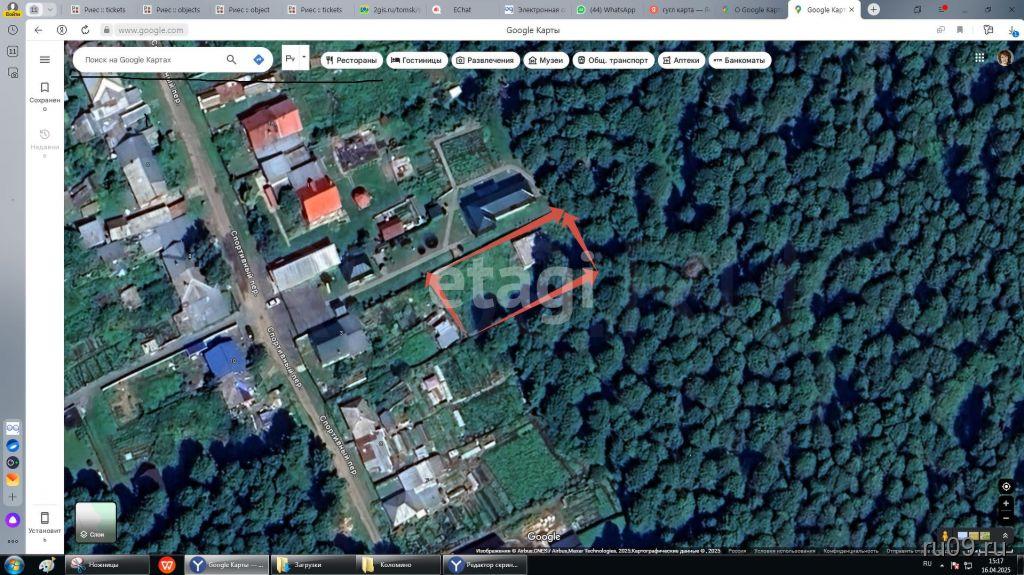Filter map by Развлечения
1024x575 pixels.
(485, 60)
